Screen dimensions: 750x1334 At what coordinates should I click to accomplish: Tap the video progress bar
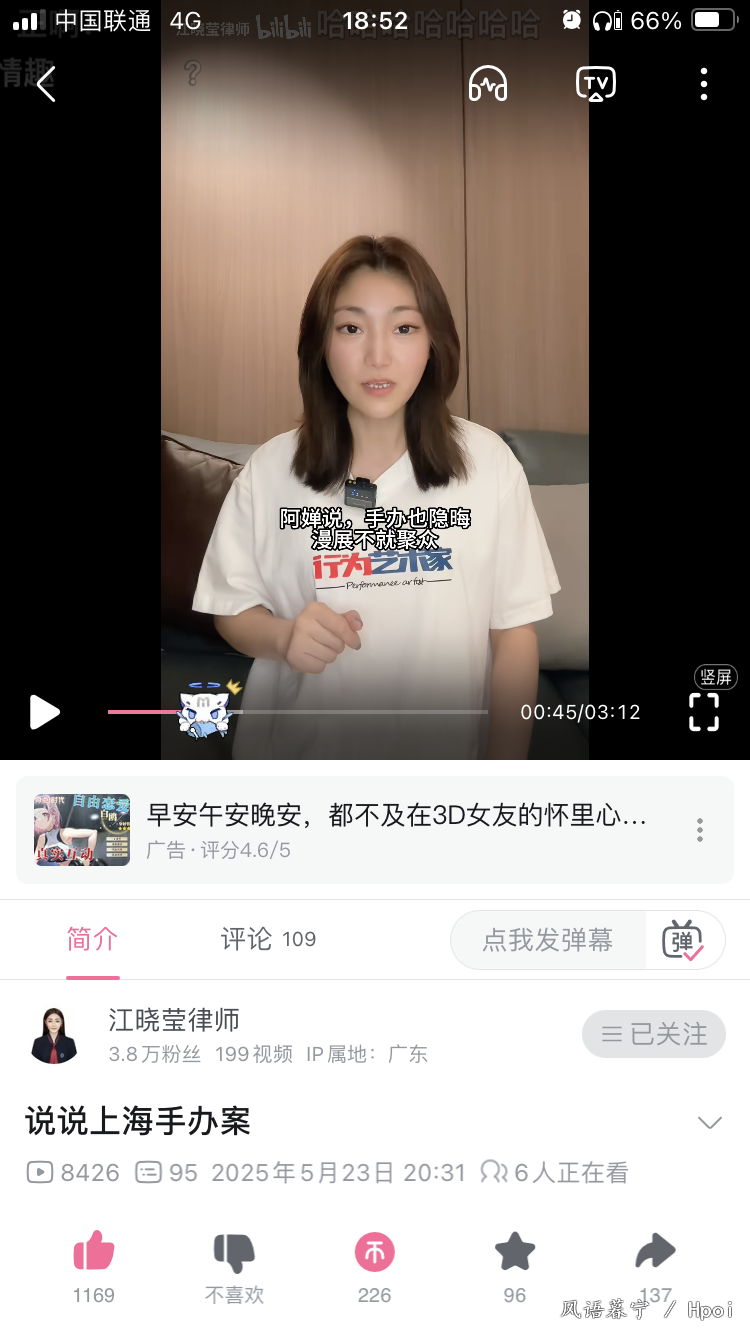(298, 712)
